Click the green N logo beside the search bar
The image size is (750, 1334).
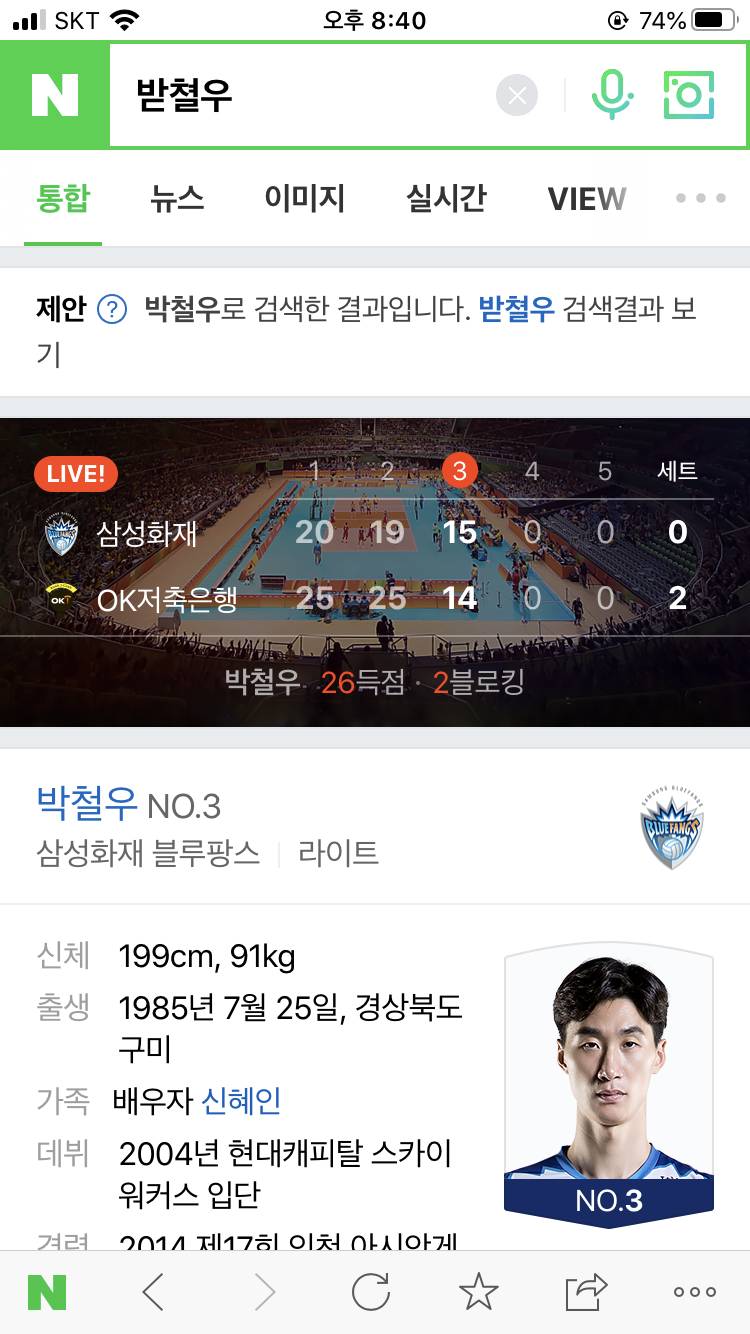[52, 94]
